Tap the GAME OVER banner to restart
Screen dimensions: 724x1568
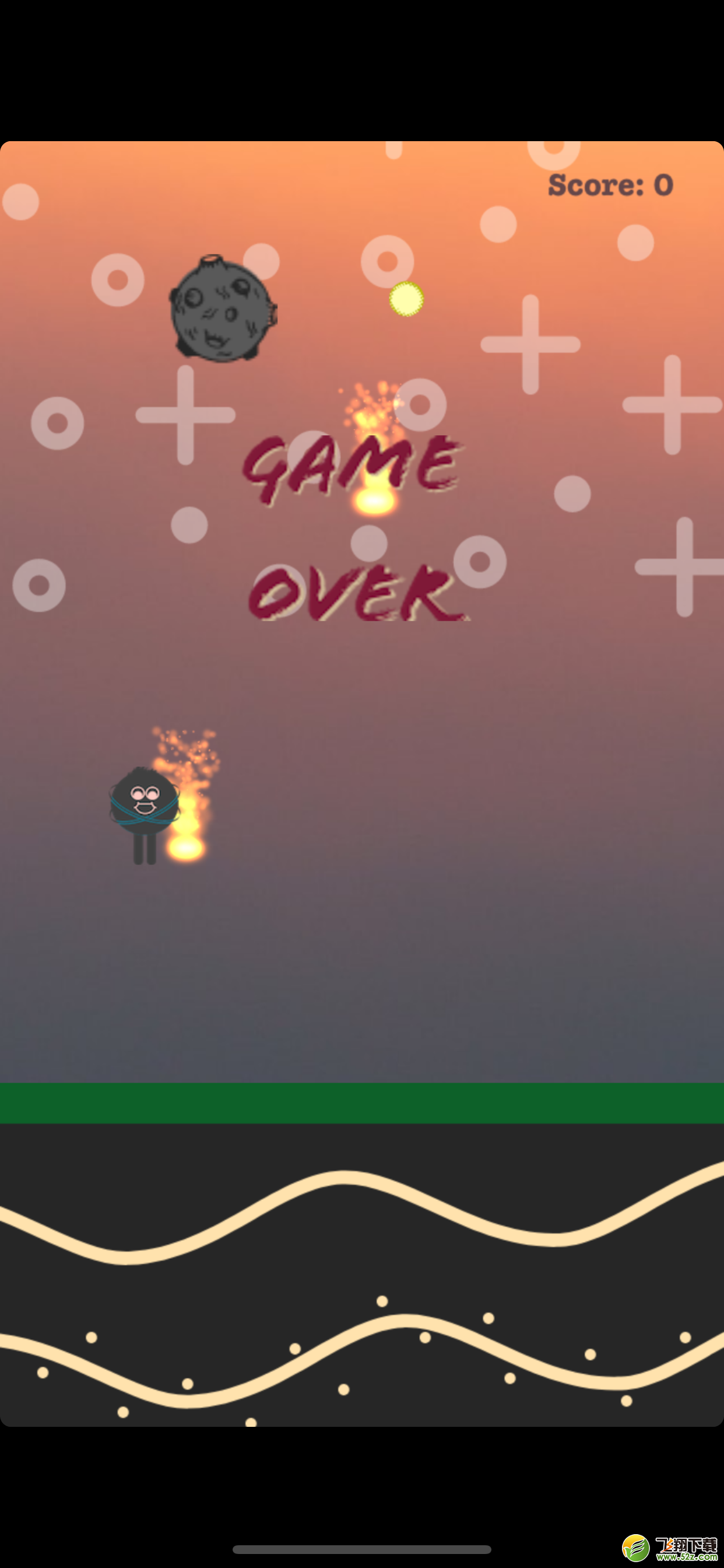(x=356, y=528)
